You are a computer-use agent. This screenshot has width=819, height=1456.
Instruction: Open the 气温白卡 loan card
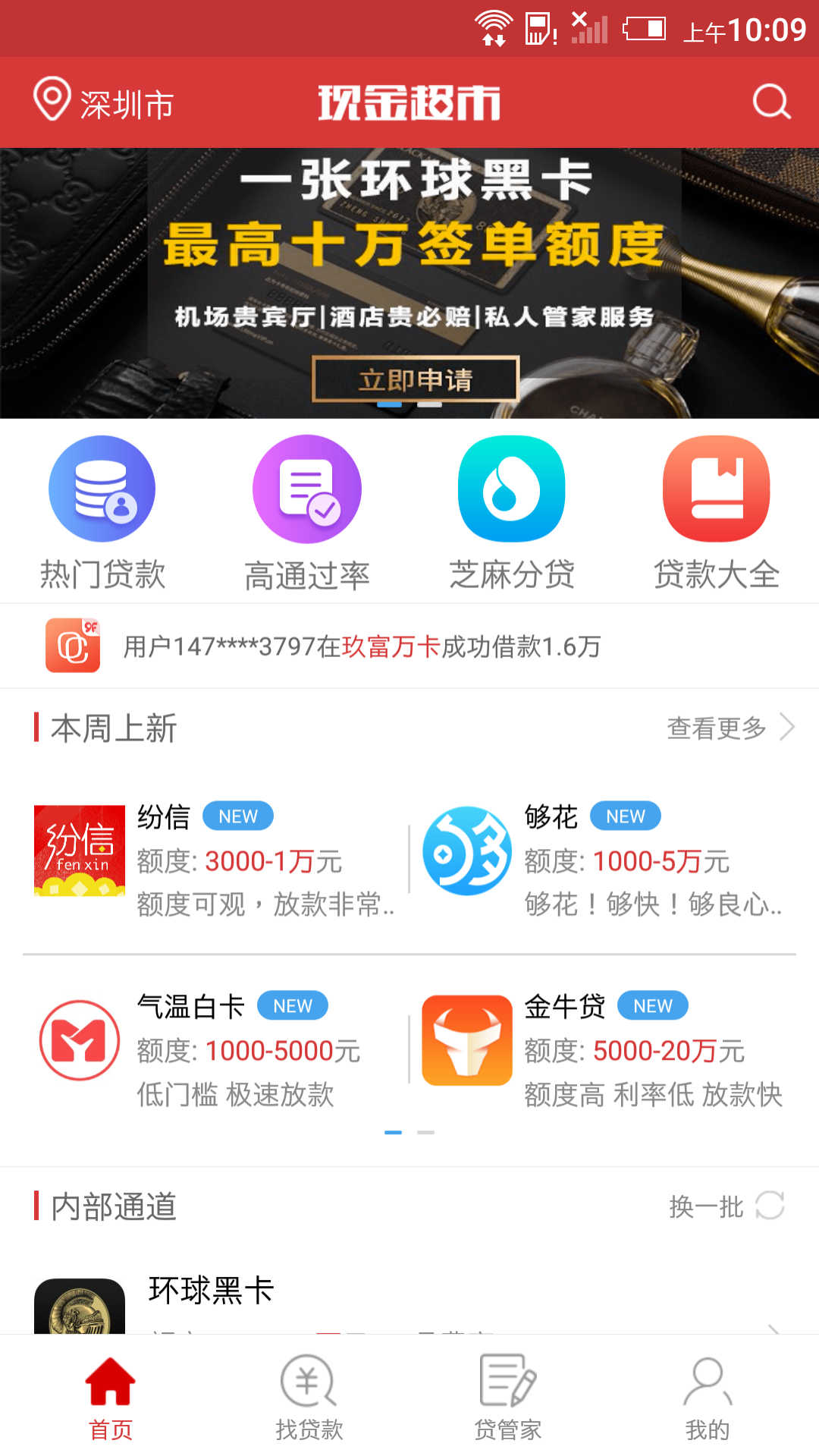pos(215,1050)
